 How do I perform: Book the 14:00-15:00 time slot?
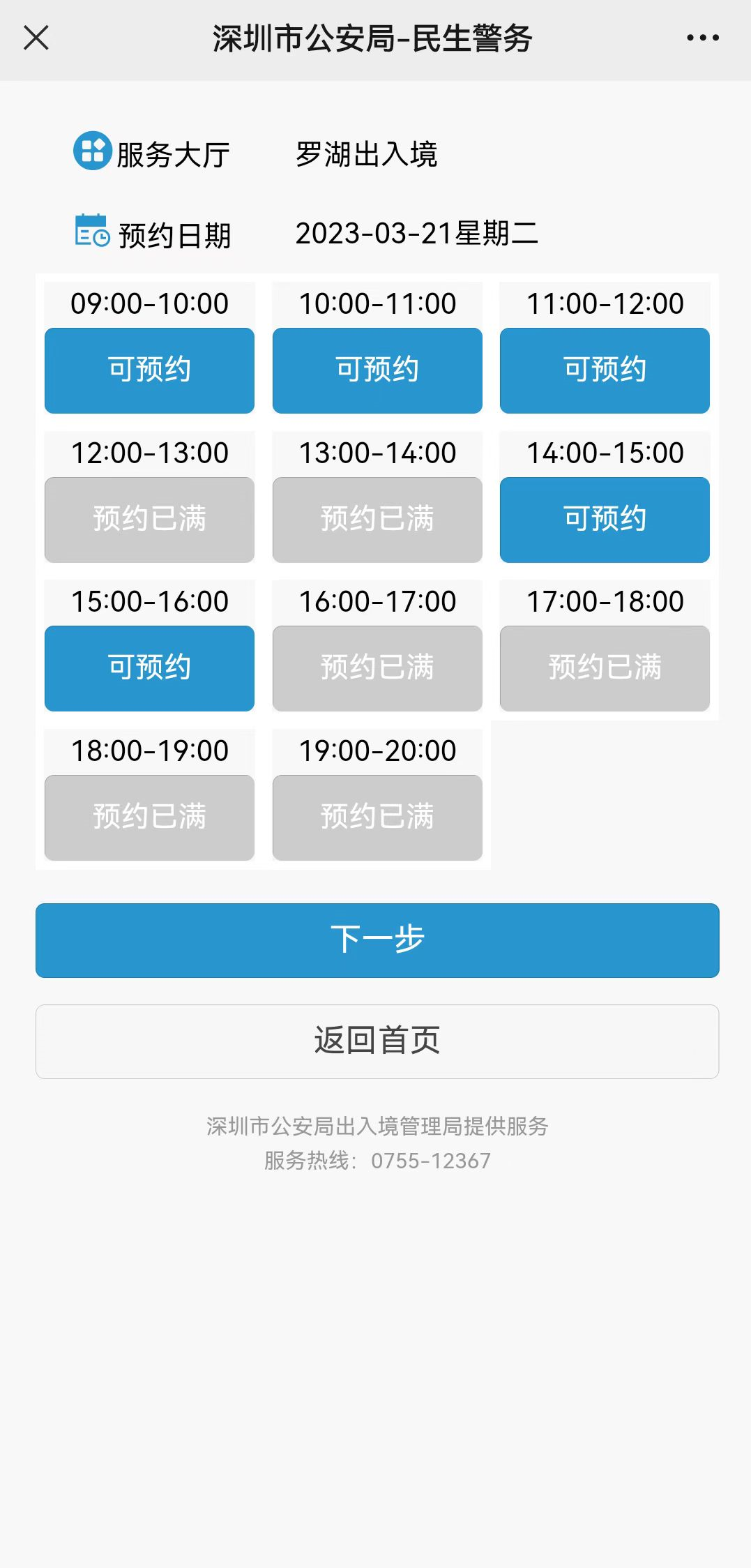pyautogui.click(x=605, y=520)
